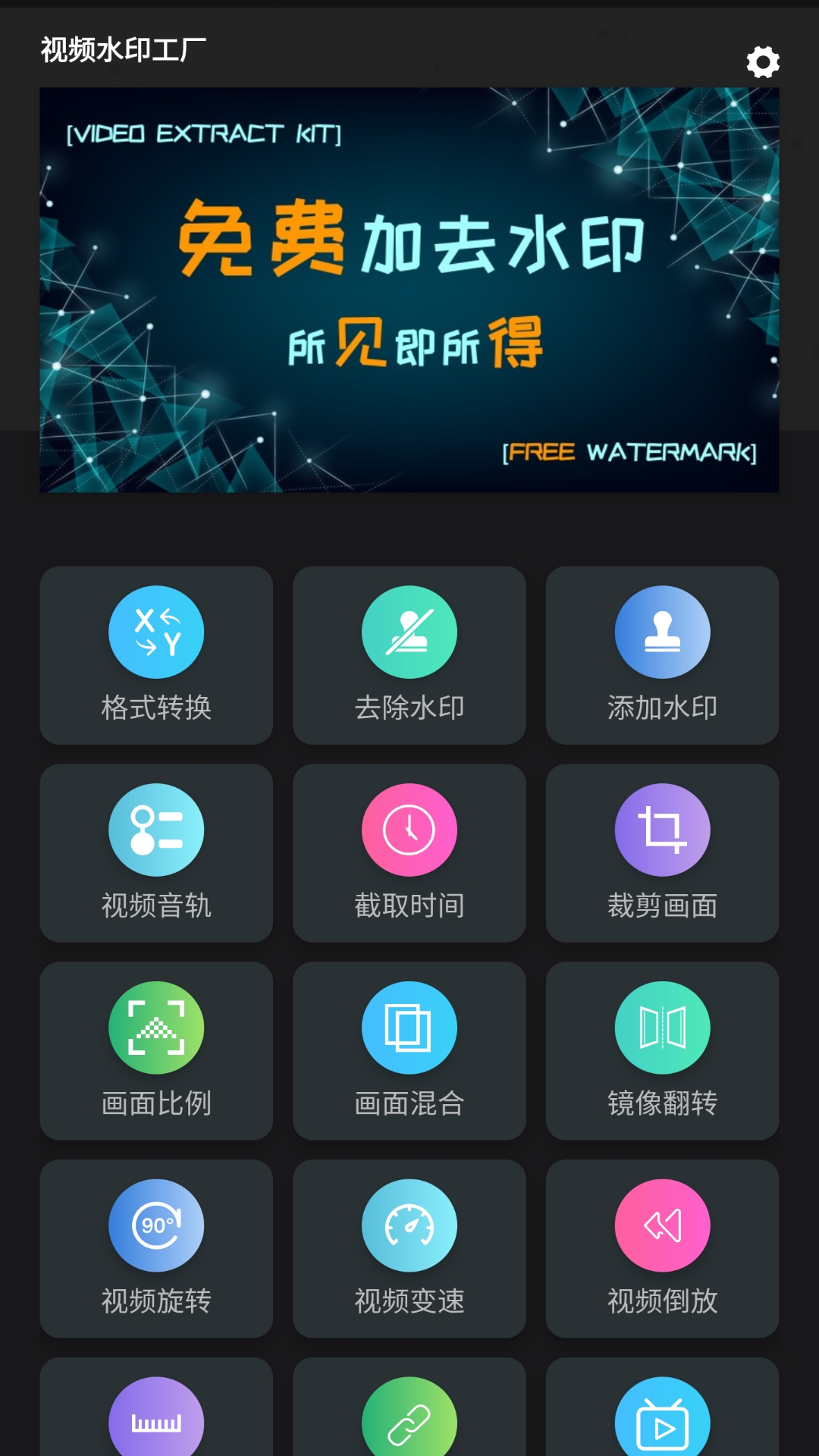Tap the 视频旋转 text label

pos(156,1301)
